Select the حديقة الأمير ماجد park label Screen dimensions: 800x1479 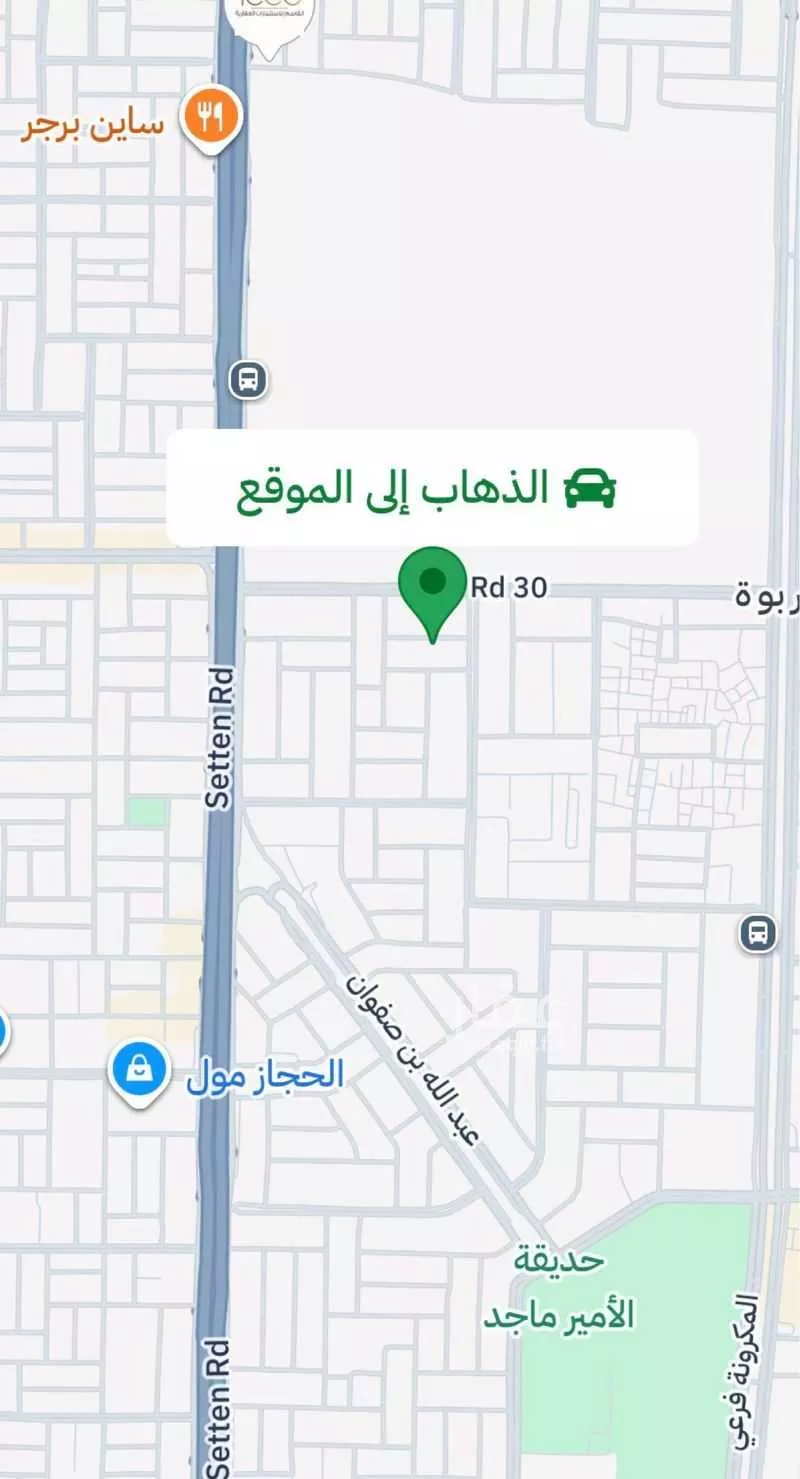(559, 1289)
